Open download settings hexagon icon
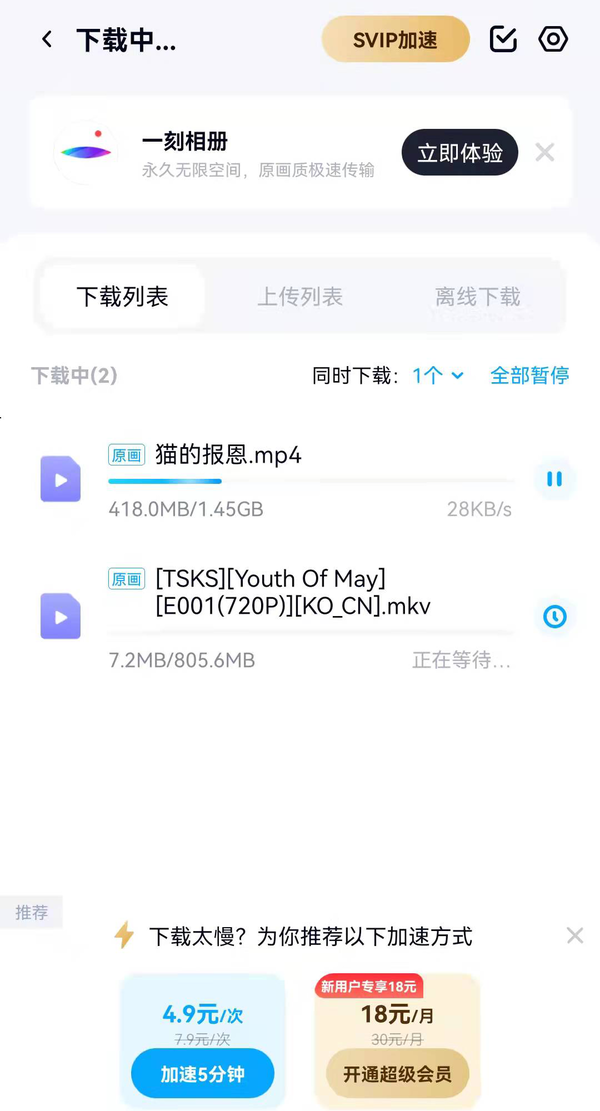 [553, 40]
